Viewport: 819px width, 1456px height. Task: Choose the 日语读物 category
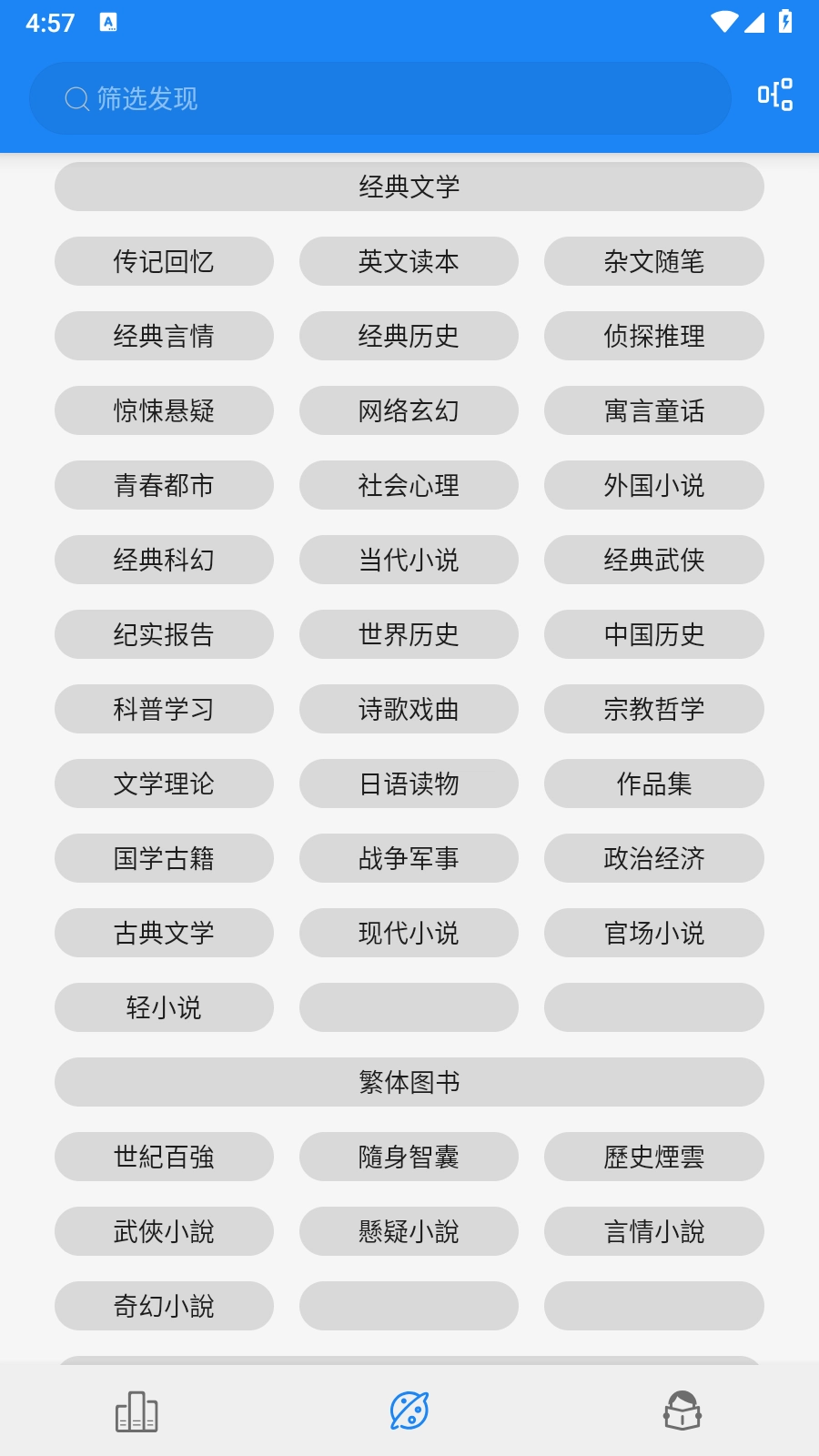click(409, 784)
